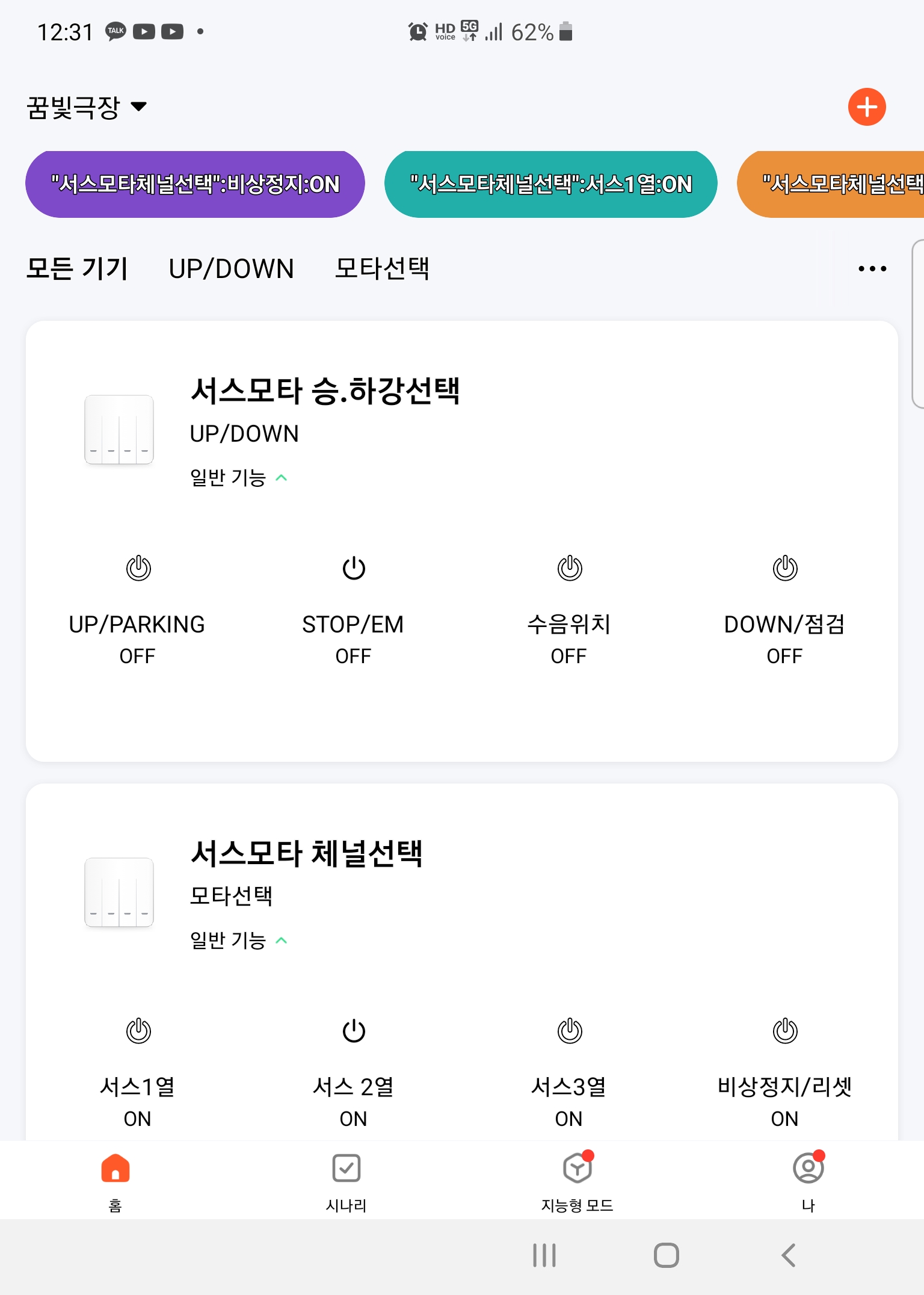The image size is (924, 1295).
Task: Run the purple 비상정지:ON scene chip
Action: click(x=195, y=184)
